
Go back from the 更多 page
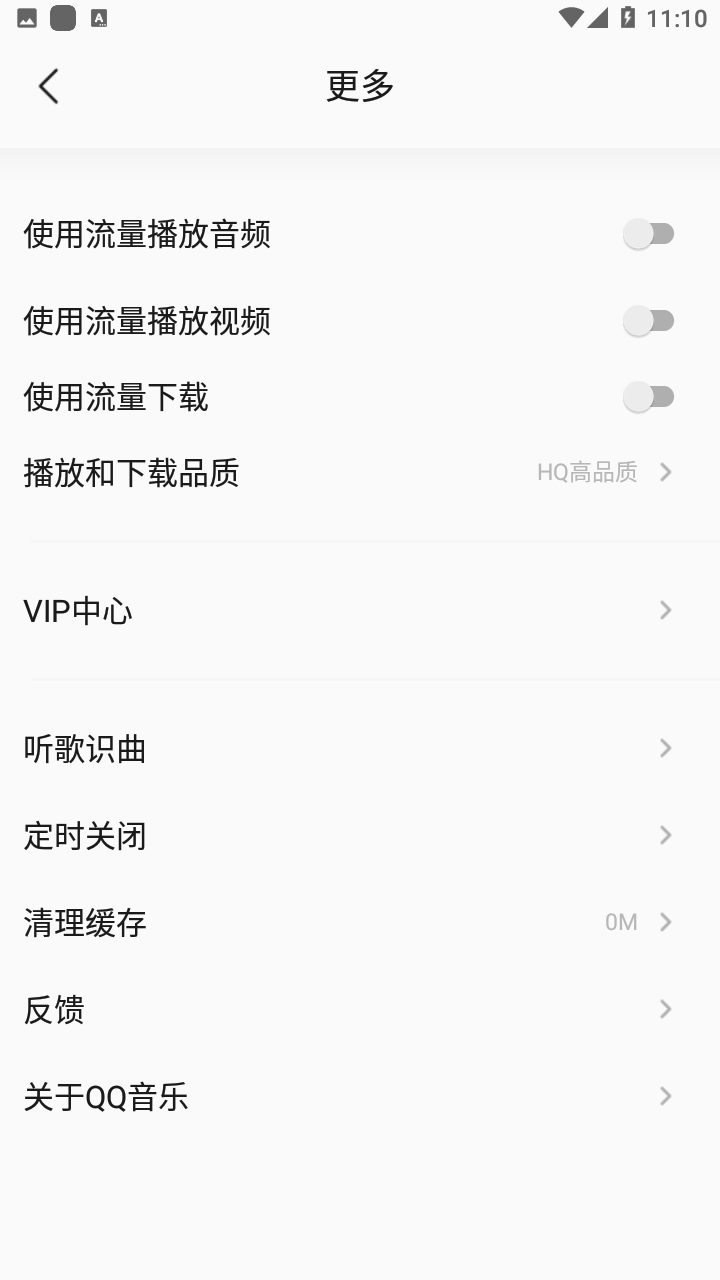(48, 86)
